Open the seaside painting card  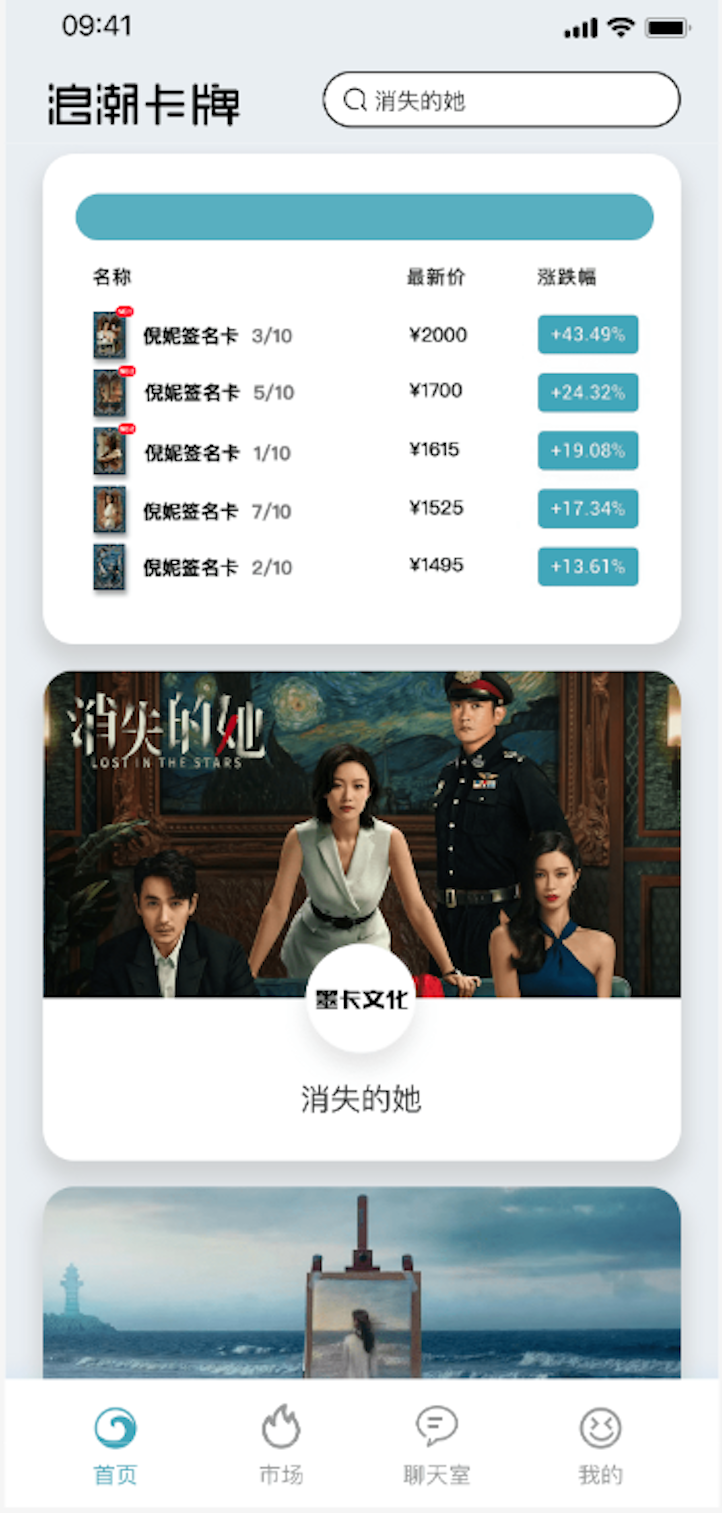[x=361, y=1285]
